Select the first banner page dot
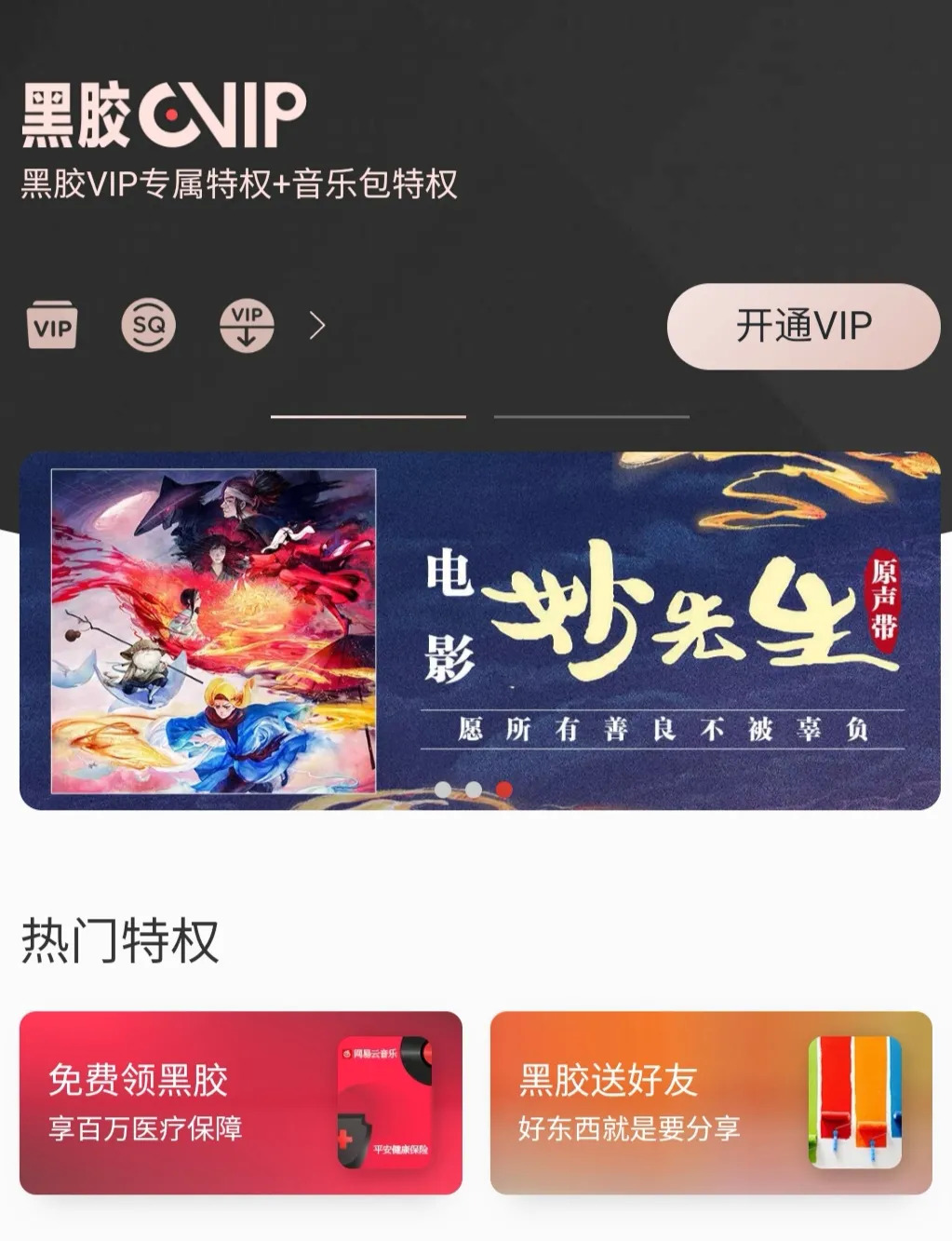952x1241 pixels. [x=443, y=789]
